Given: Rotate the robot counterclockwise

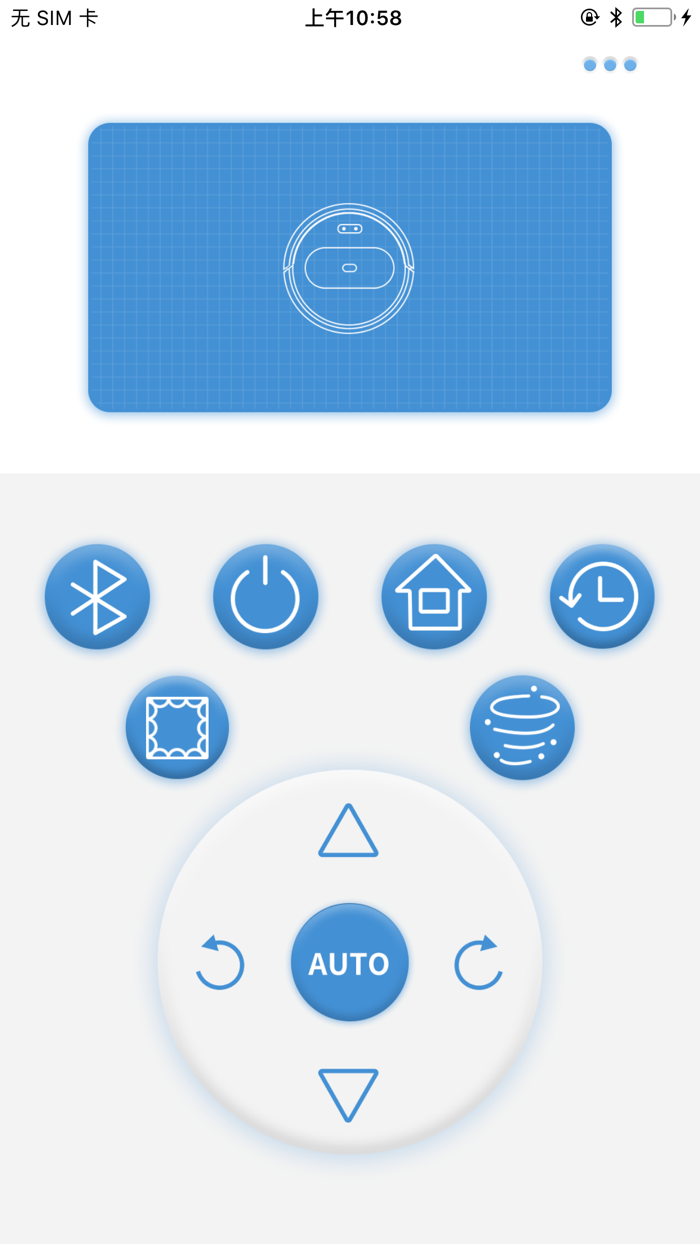Looking at the screenshot, I should pyautogui.click(x=220, y=963).
